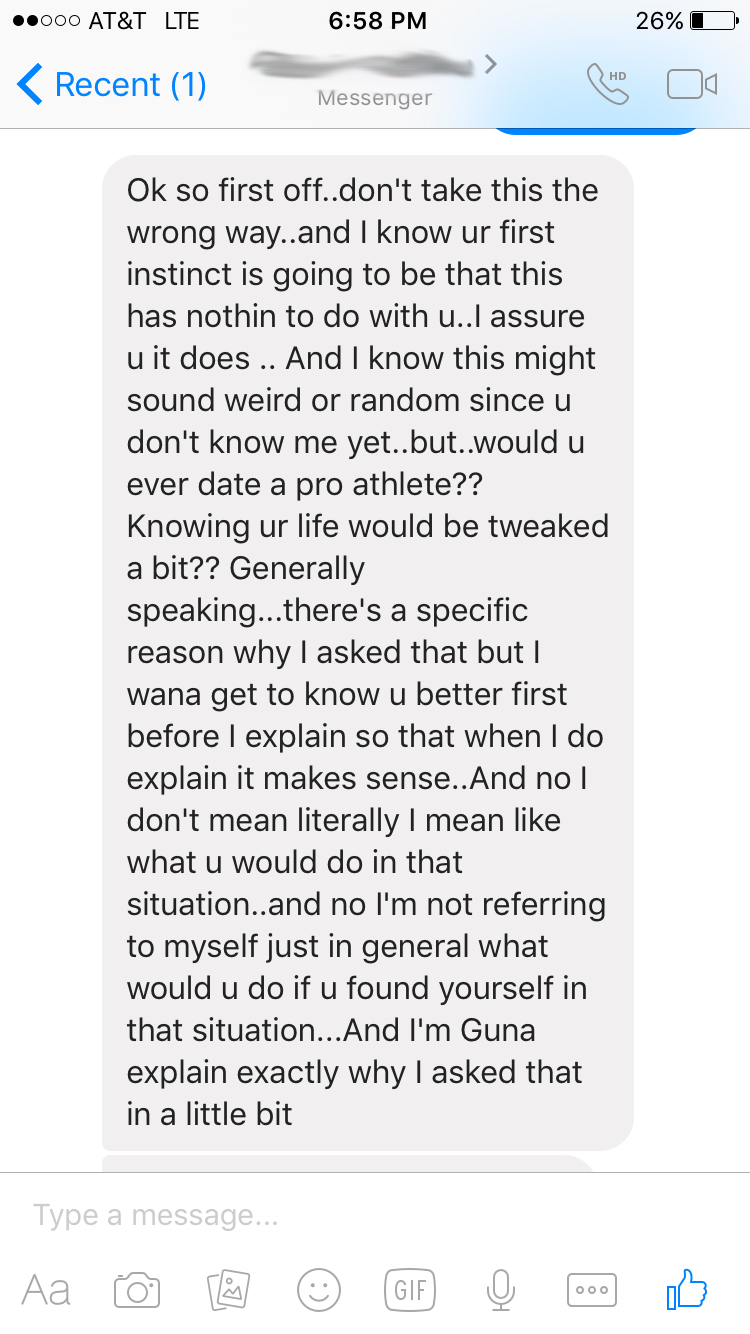Open the emoji and sticker picker

[319, 1290]
